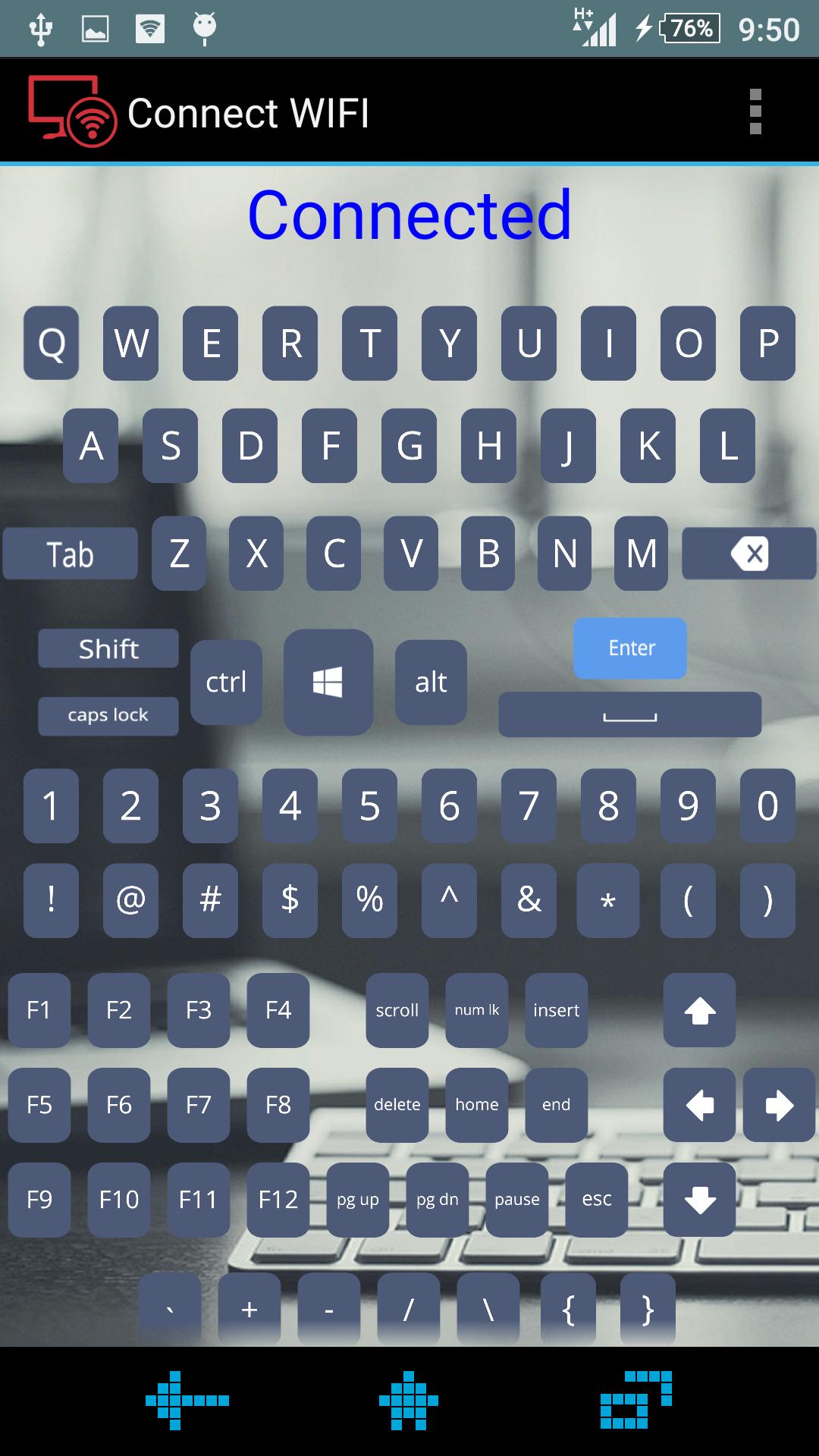The height and width of the screenshot is (1456, 819).
Task: Tap the Windows logo key
Action: coord(328,682)
